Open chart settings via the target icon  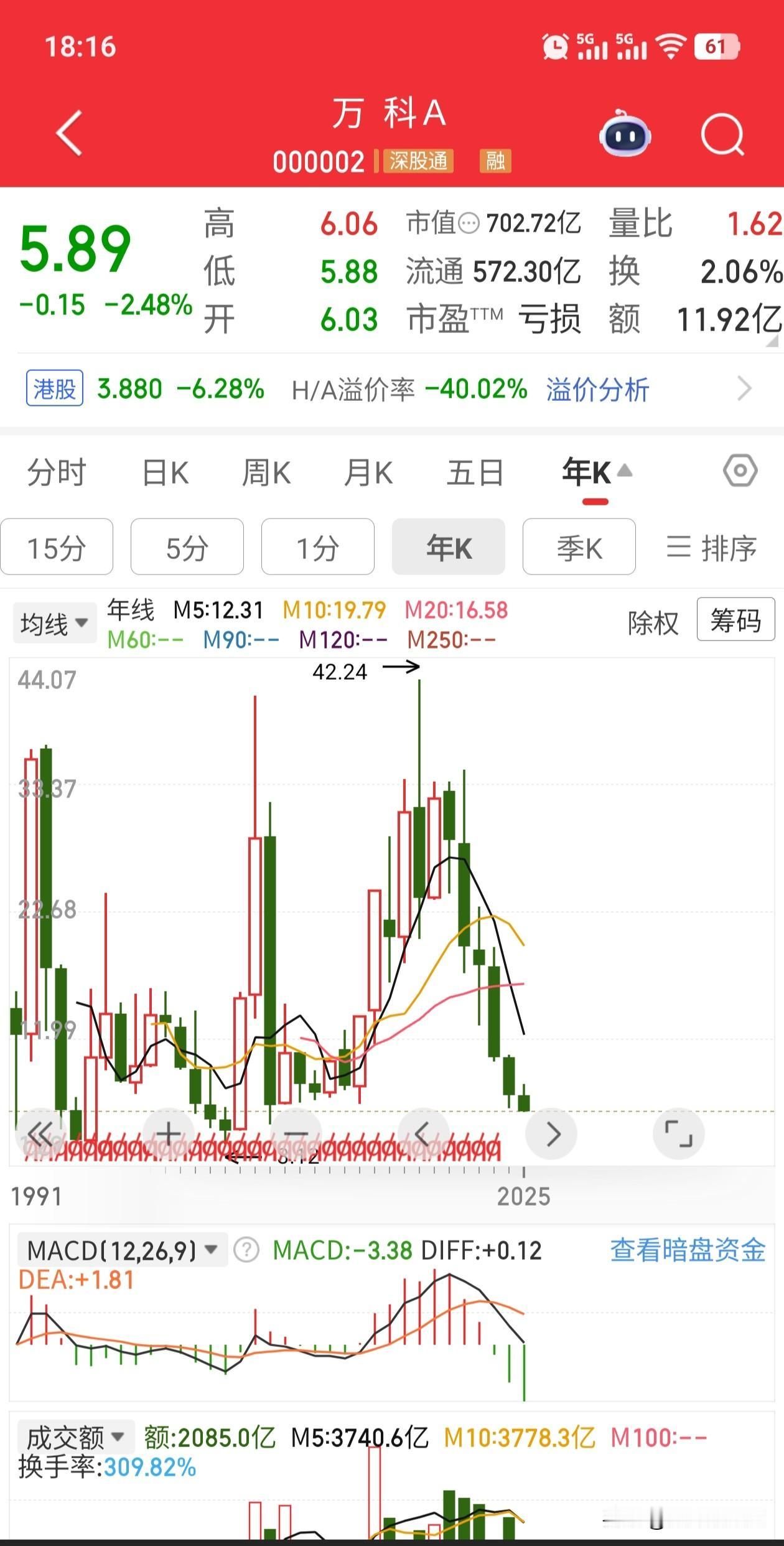tap(740, 472)
